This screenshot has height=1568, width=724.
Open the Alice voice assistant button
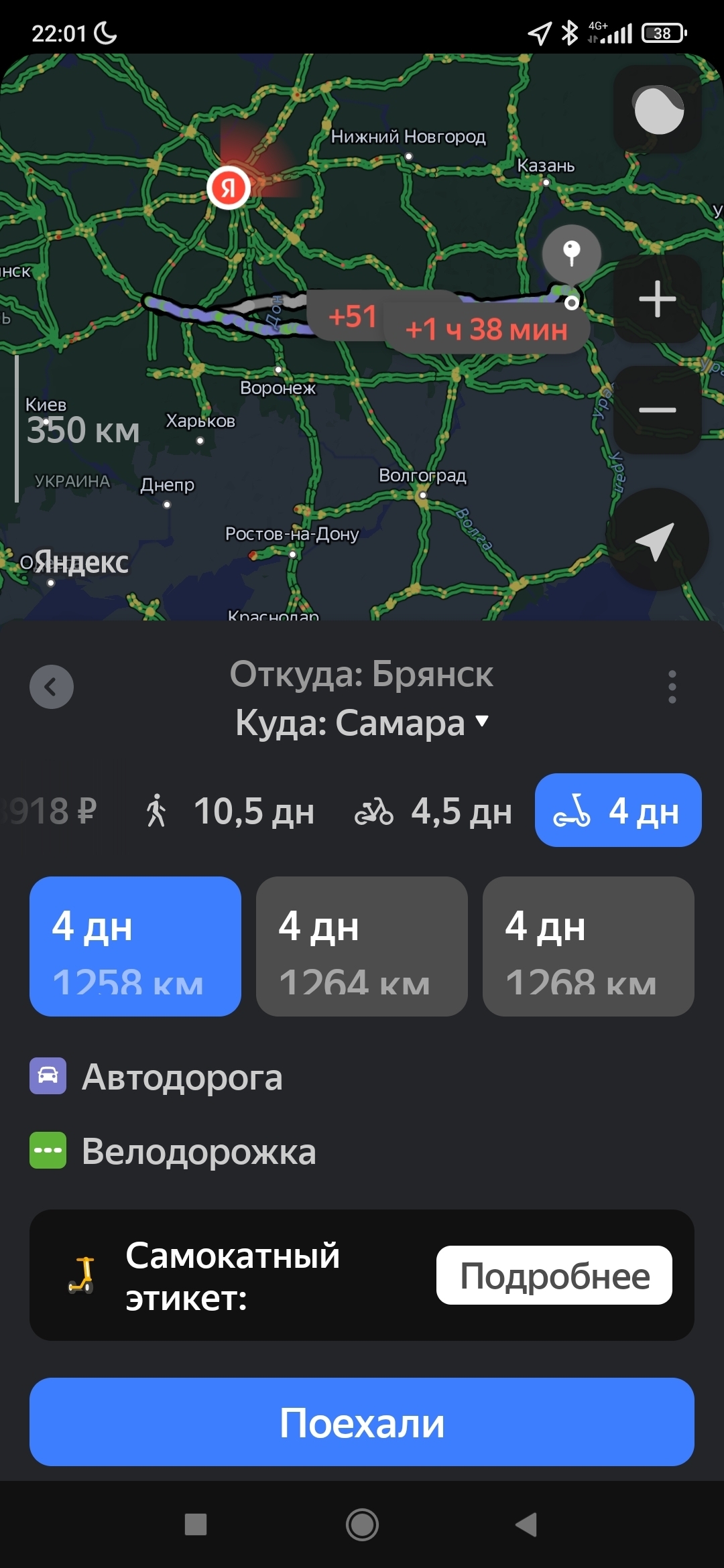658,109
